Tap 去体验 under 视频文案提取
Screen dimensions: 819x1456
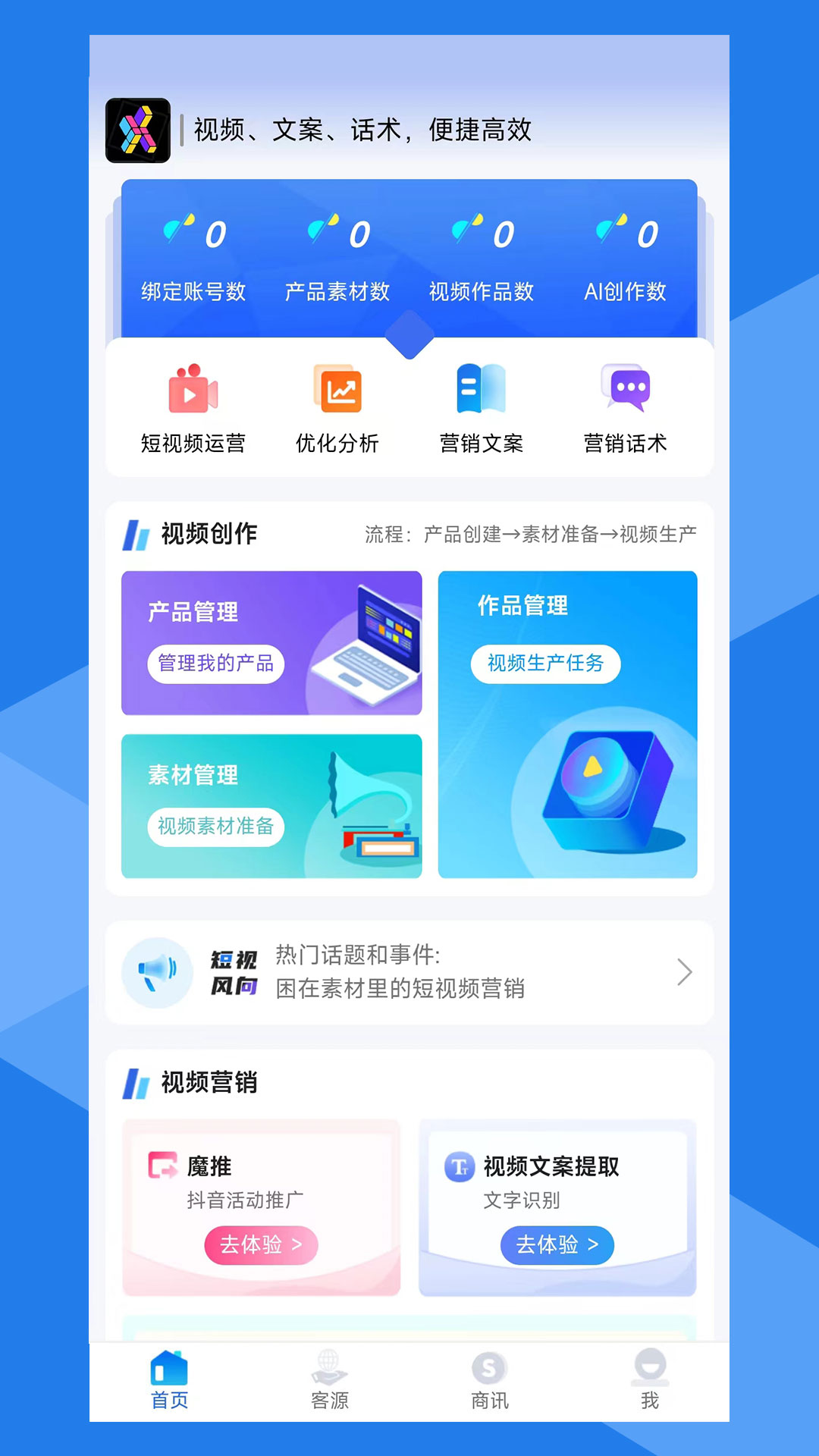[x=557, y=1244]
